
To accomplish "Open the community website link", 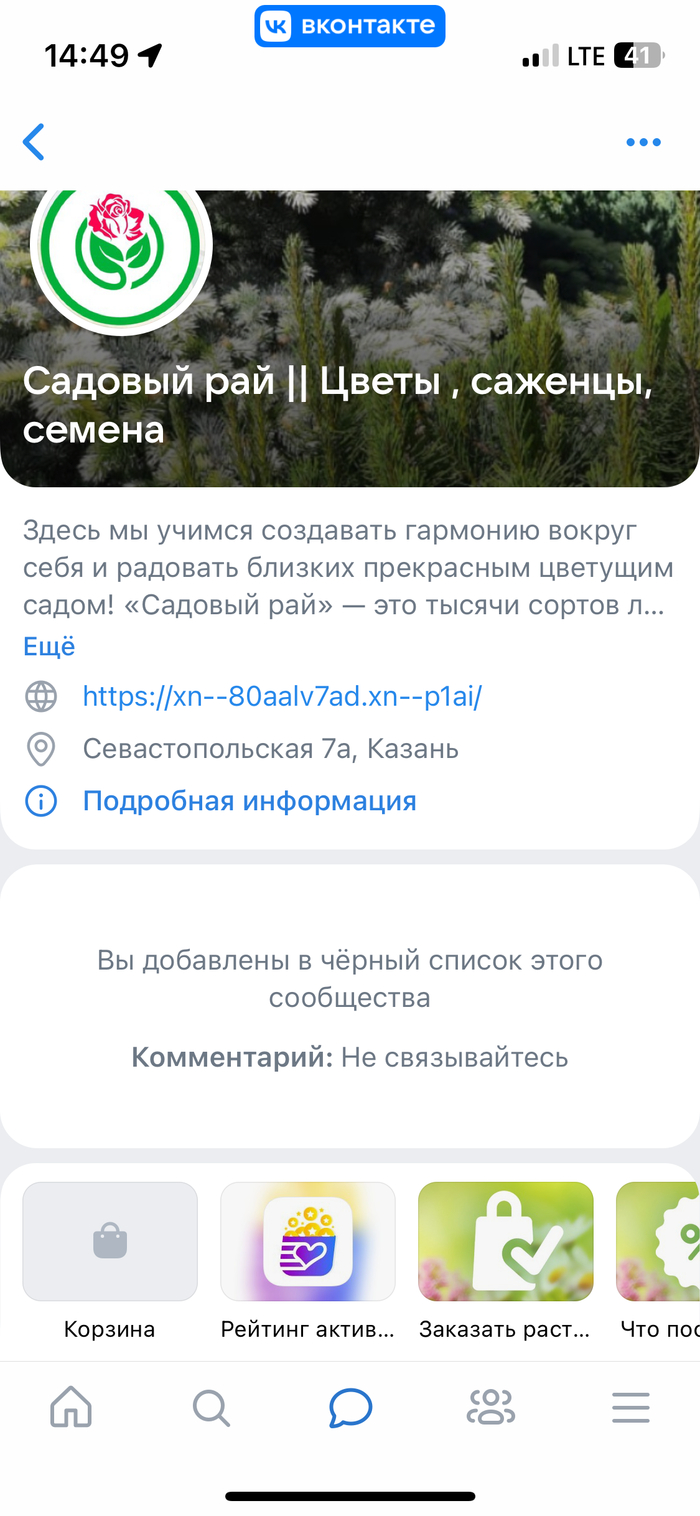I will tap(282, 696).
